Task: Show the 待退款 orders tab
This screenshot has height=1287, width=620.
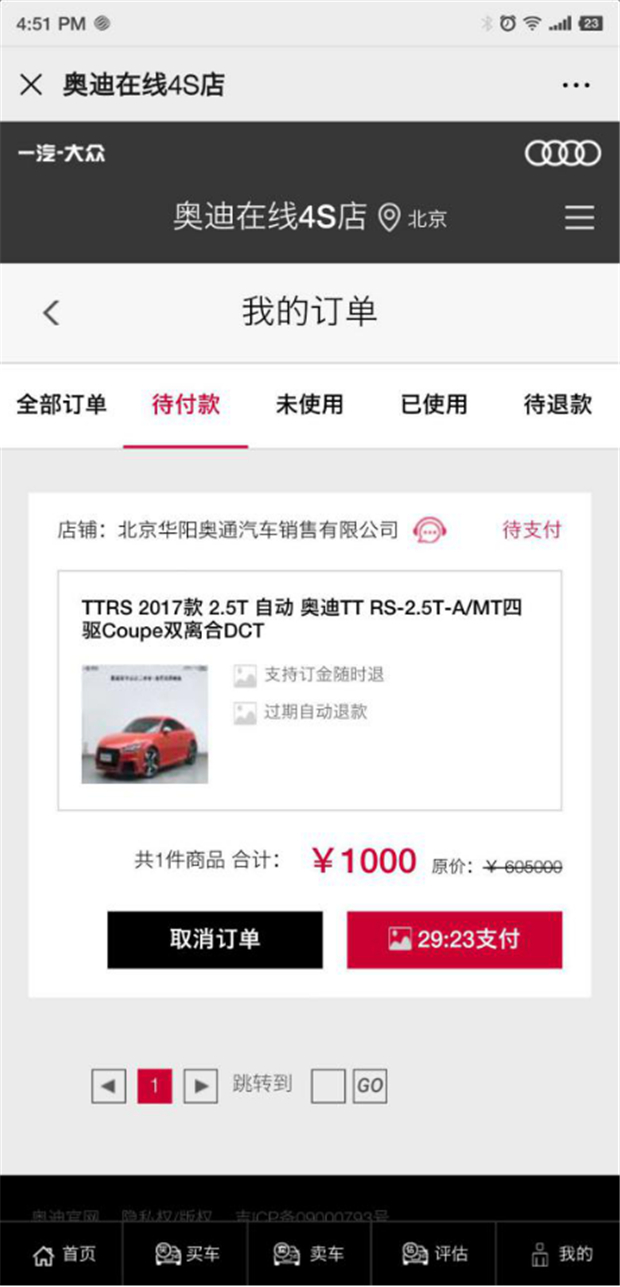Action: point(558,404)
